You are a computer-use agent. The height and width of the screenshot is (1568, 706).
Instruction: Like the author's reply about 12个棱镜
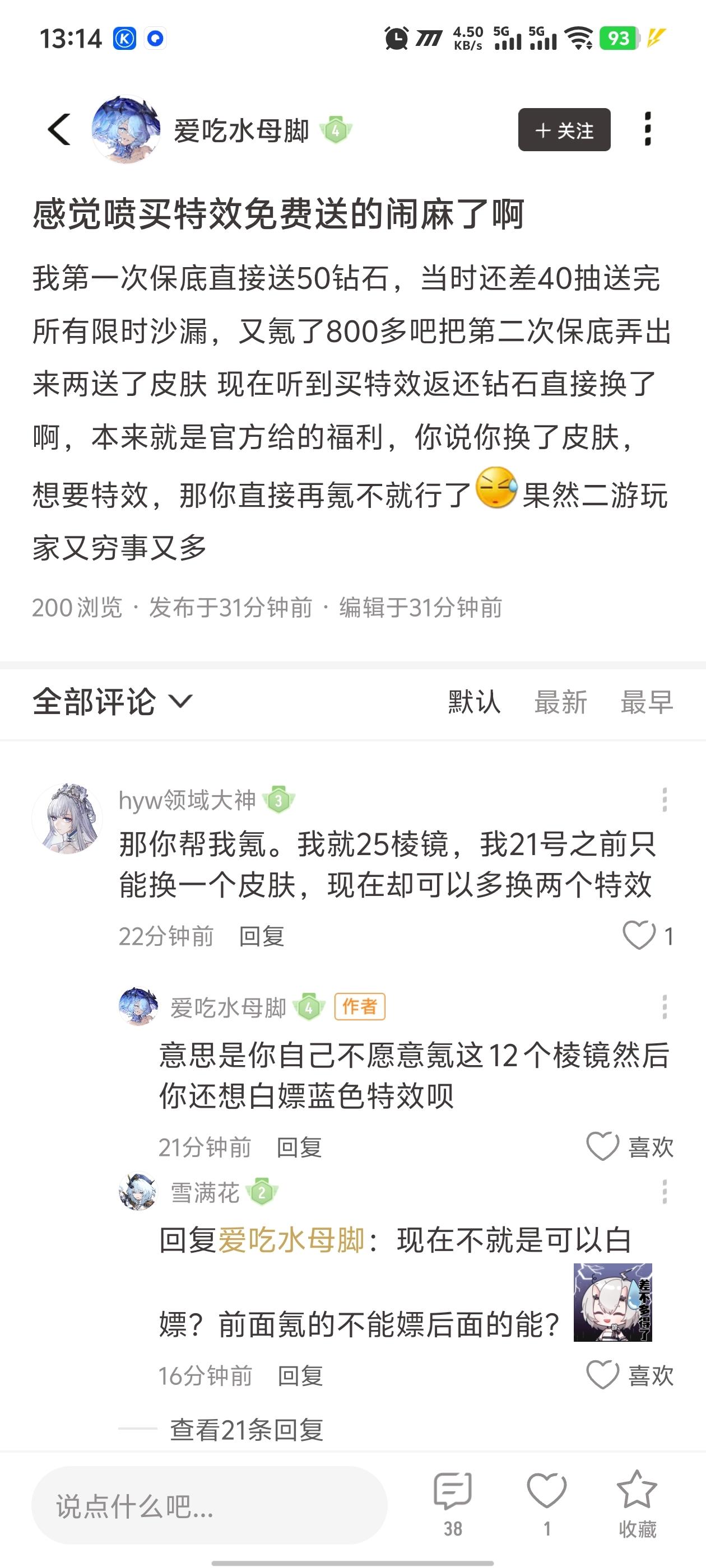pos(603,1147)
